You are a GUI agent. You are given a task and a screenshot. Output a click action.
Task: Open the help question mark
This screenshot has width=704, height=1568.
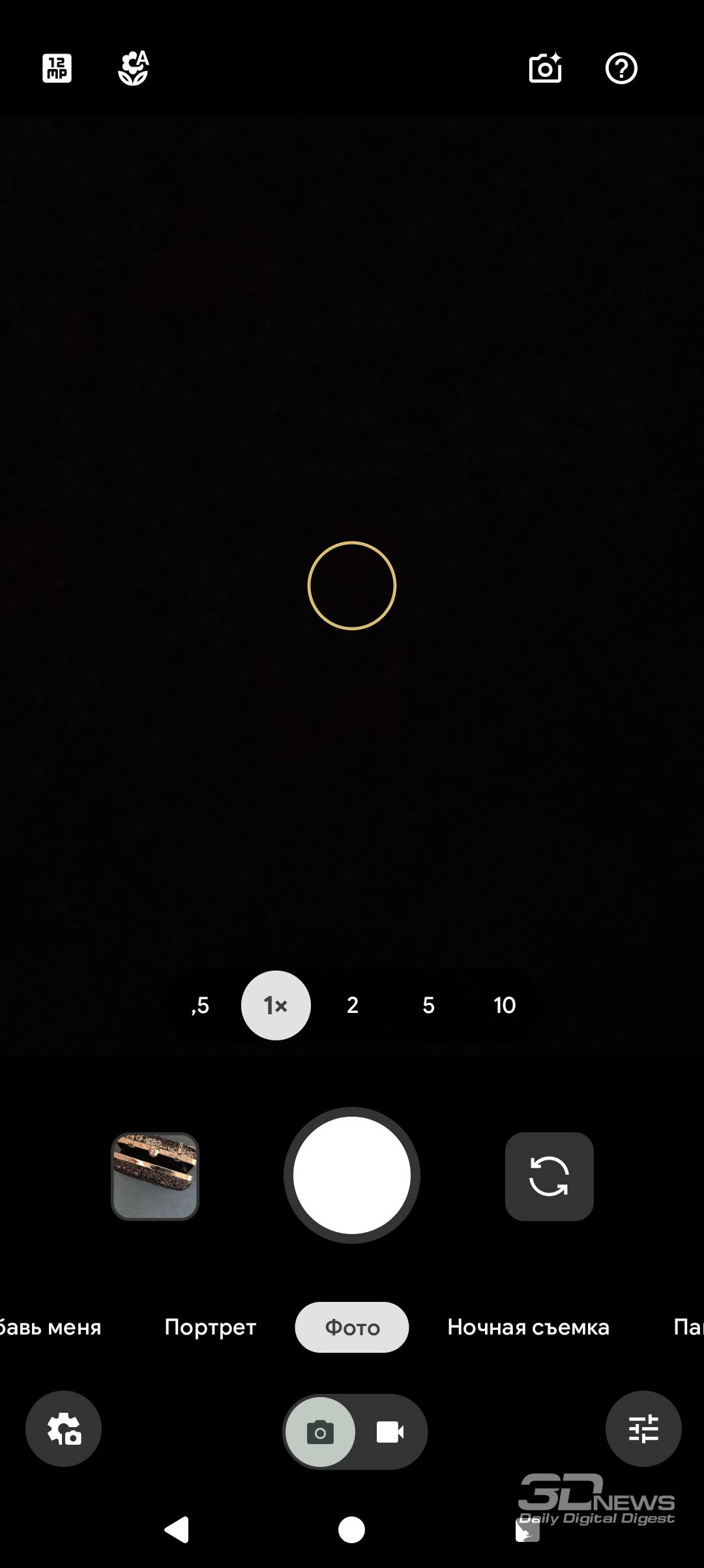[x=621, y=68]
